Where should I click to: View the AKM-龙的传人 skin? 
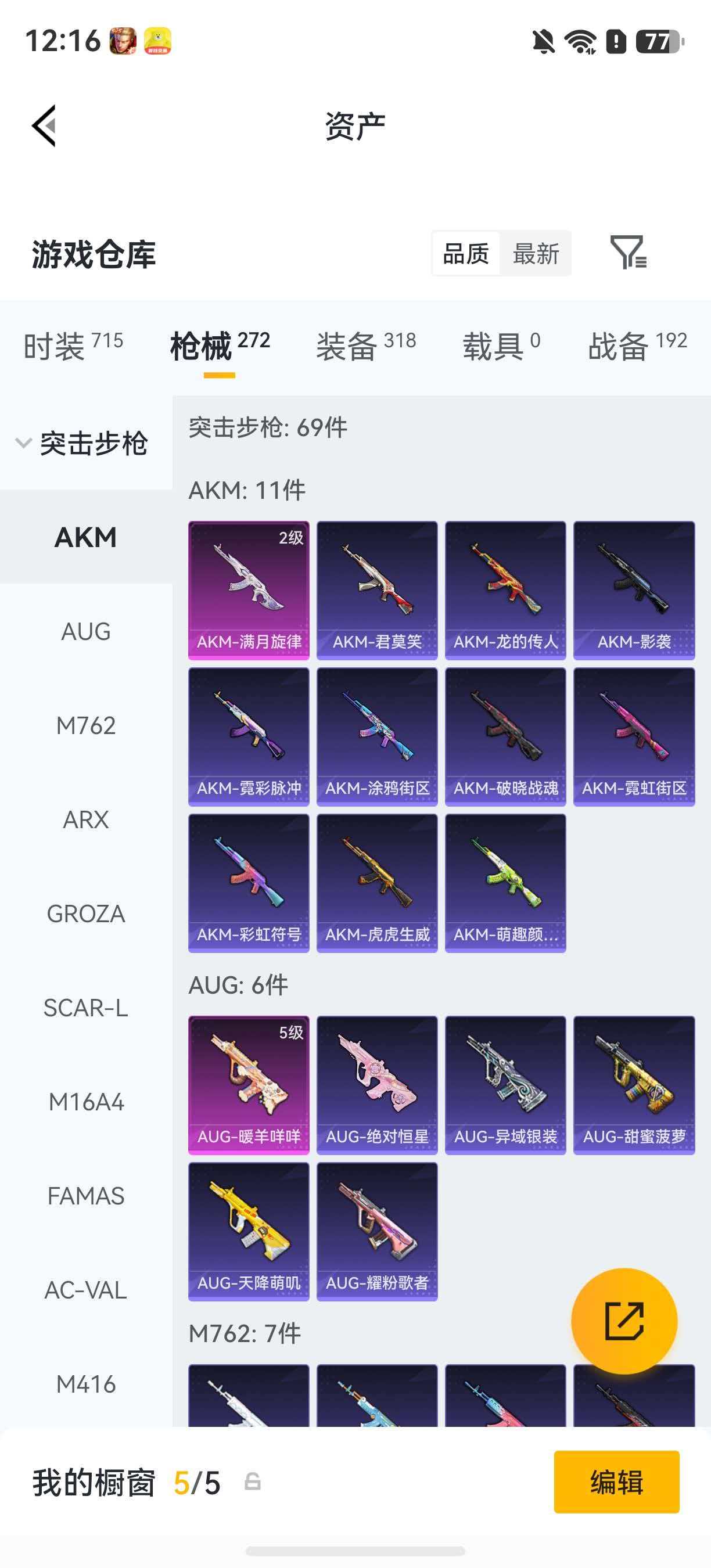point(505,591)
